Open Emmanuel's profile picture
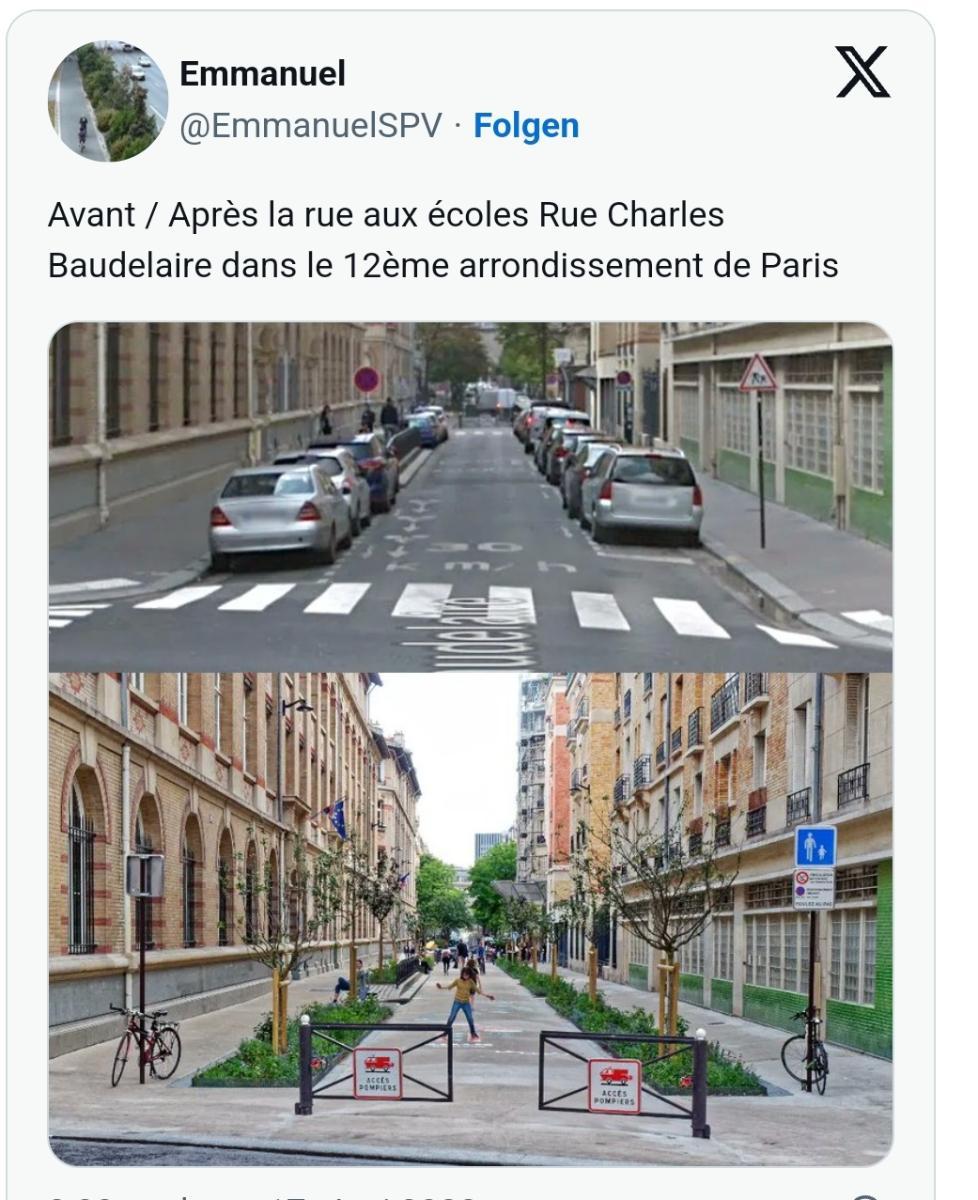This screenshot has width=978, height=1200. 108,101
